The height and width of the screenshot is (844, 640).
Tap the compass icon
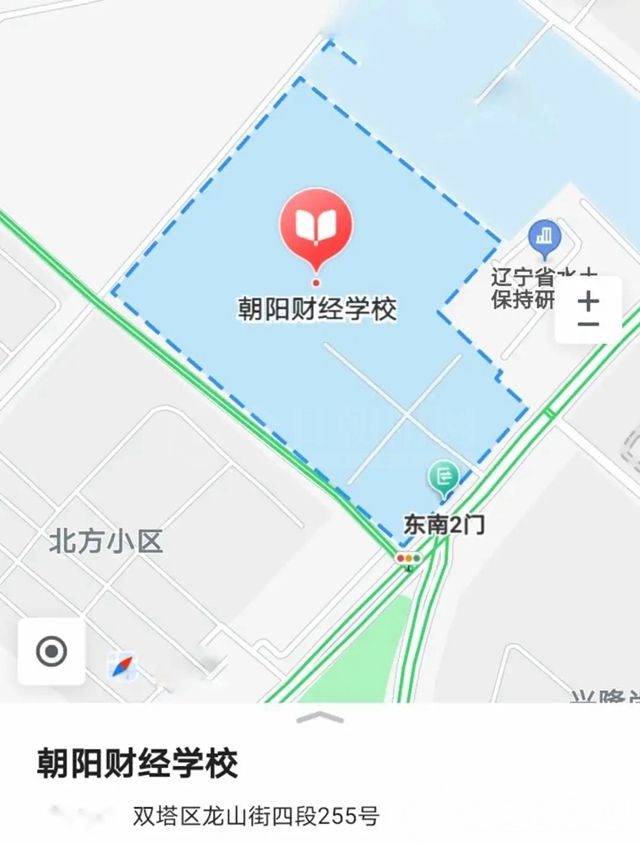pyautogui.click(x=123, y=666)
